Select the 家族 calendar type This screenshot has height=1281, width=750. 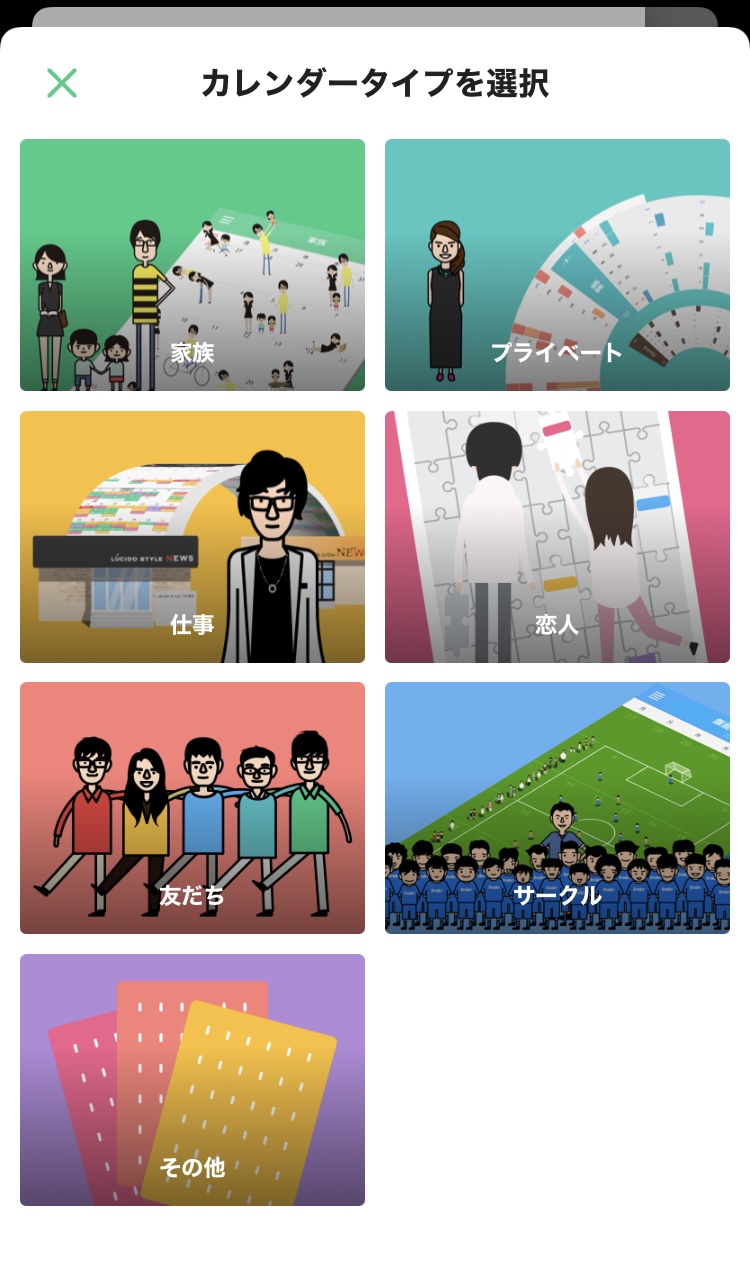192,265
